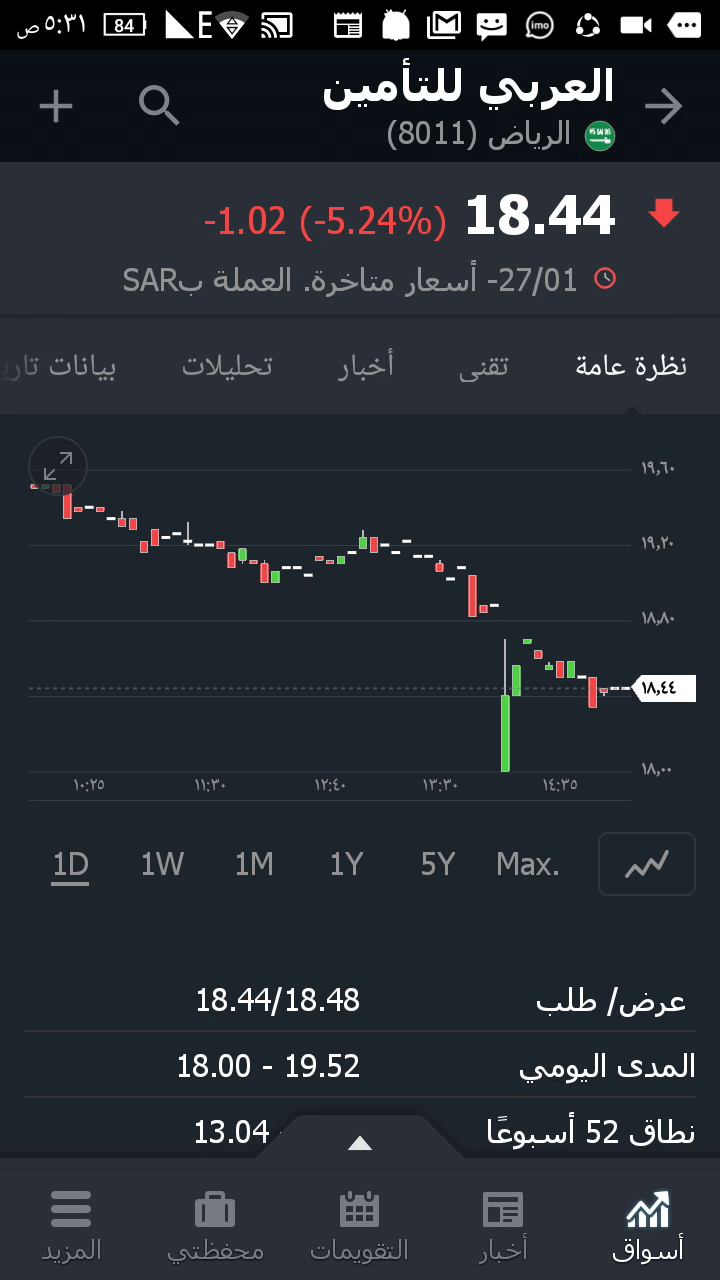The height and width of the screenshot is (1280, 720).
Task: Switch to the تحليلات tab
Action: [227, 366]
